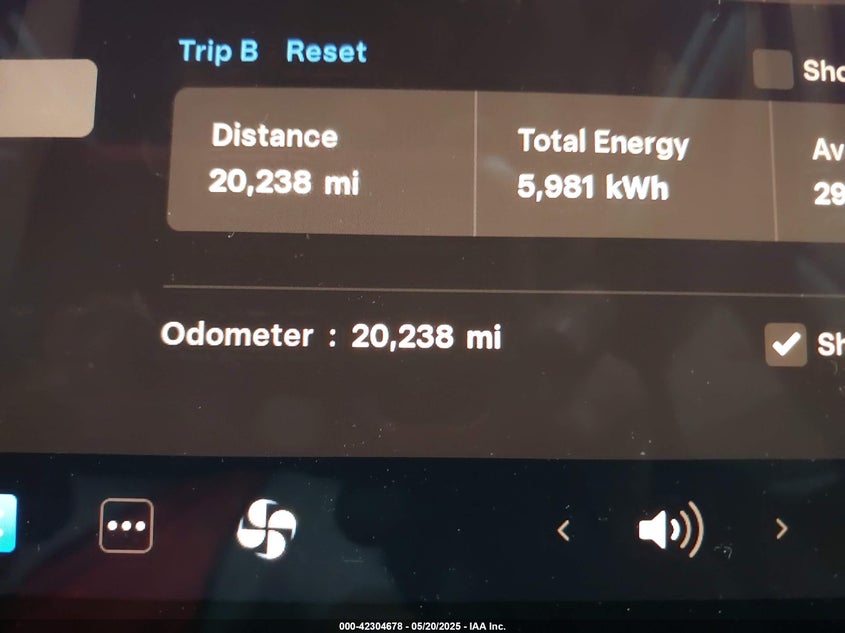Reset the Trip B counter
This screenshot has width=845, height=633.
pos(326,52)
